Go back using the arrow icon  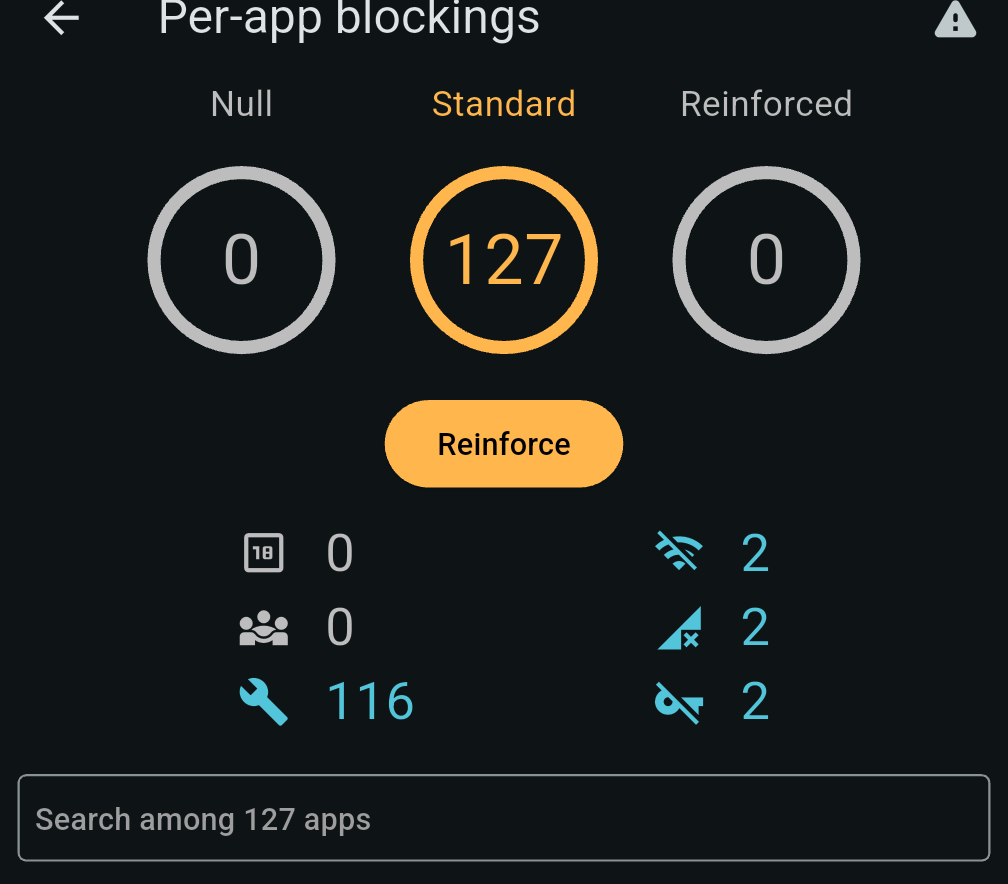pyautogui.click(x=61, y=19)
